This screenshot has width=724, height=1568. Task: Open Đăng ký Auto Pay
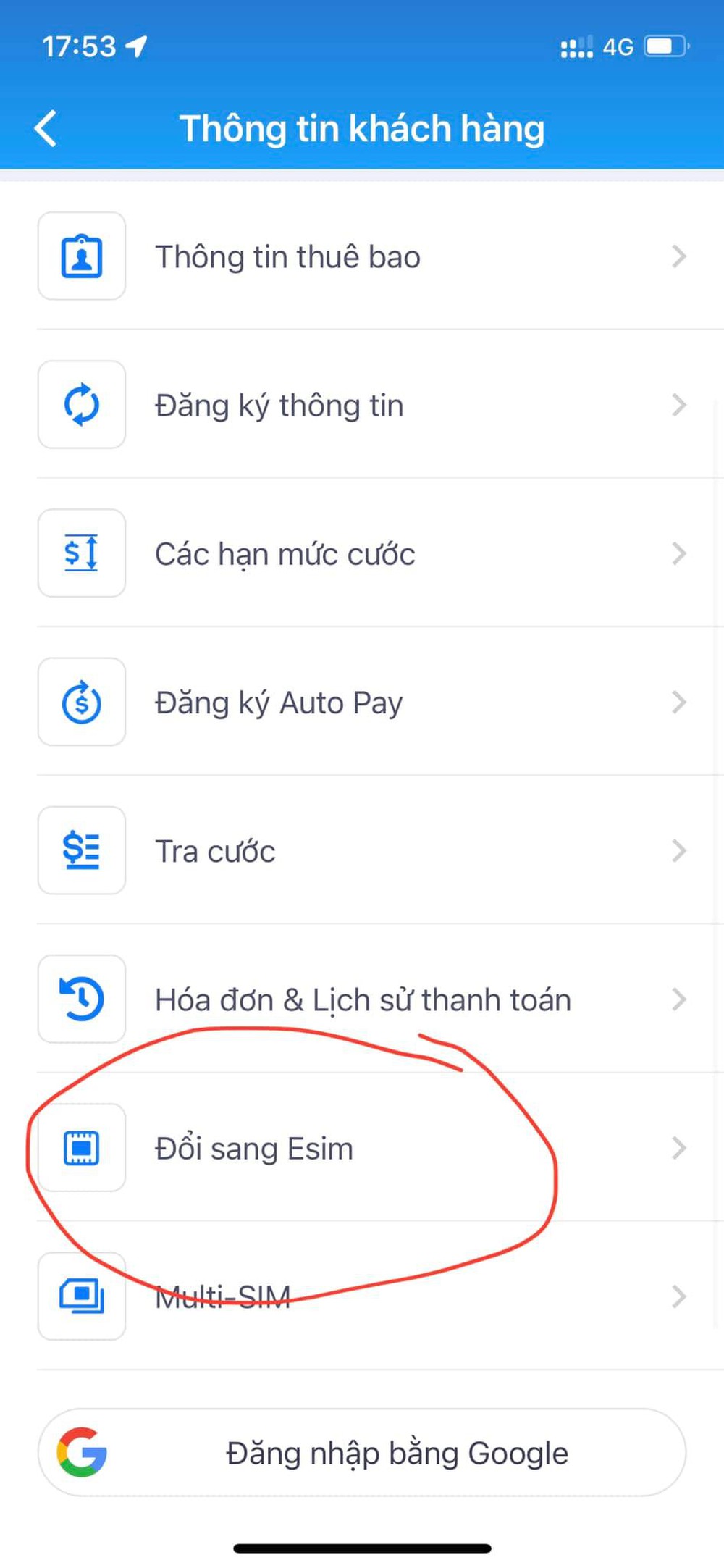click(x=362, y=702)
